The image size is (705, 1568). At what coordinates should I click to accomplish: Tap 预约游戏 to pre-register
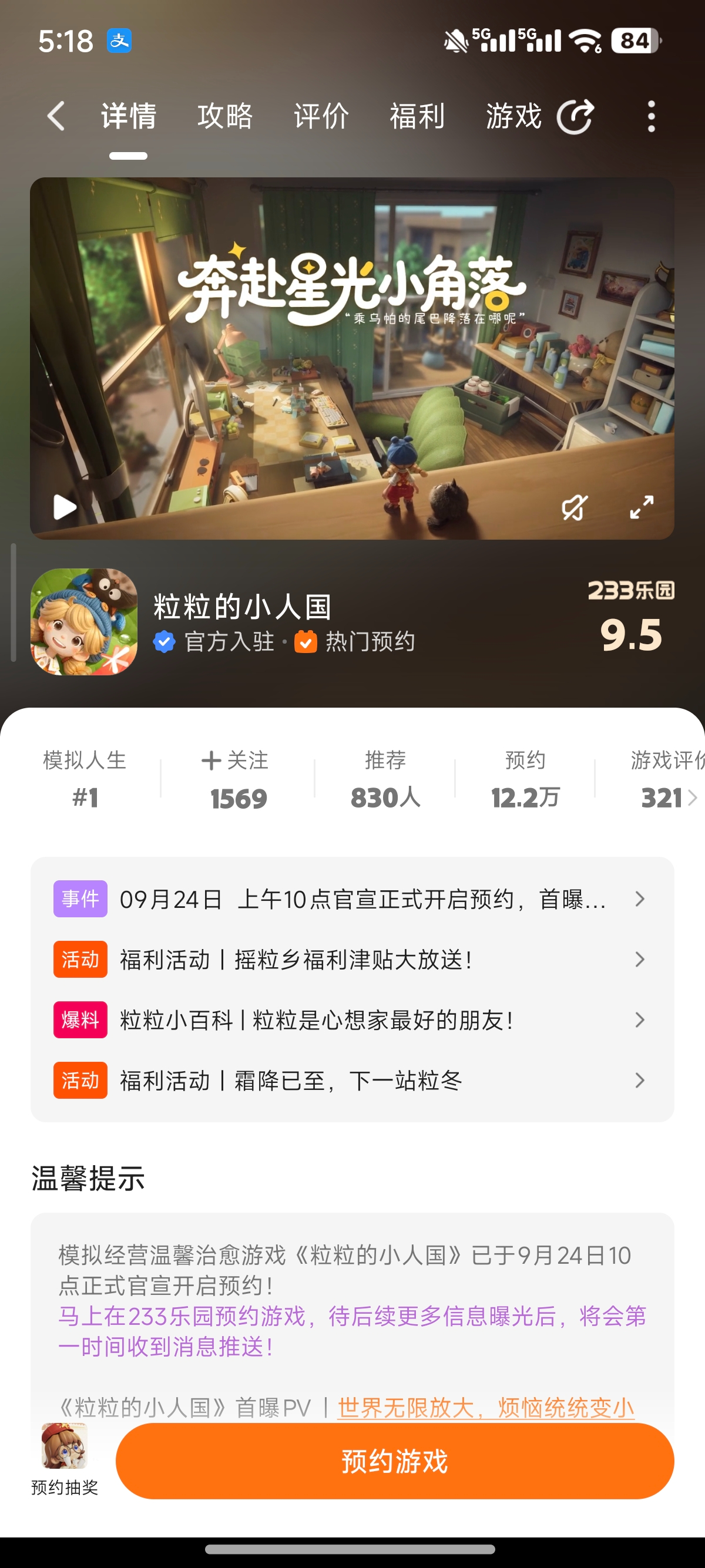click(x=395, y=1462)
